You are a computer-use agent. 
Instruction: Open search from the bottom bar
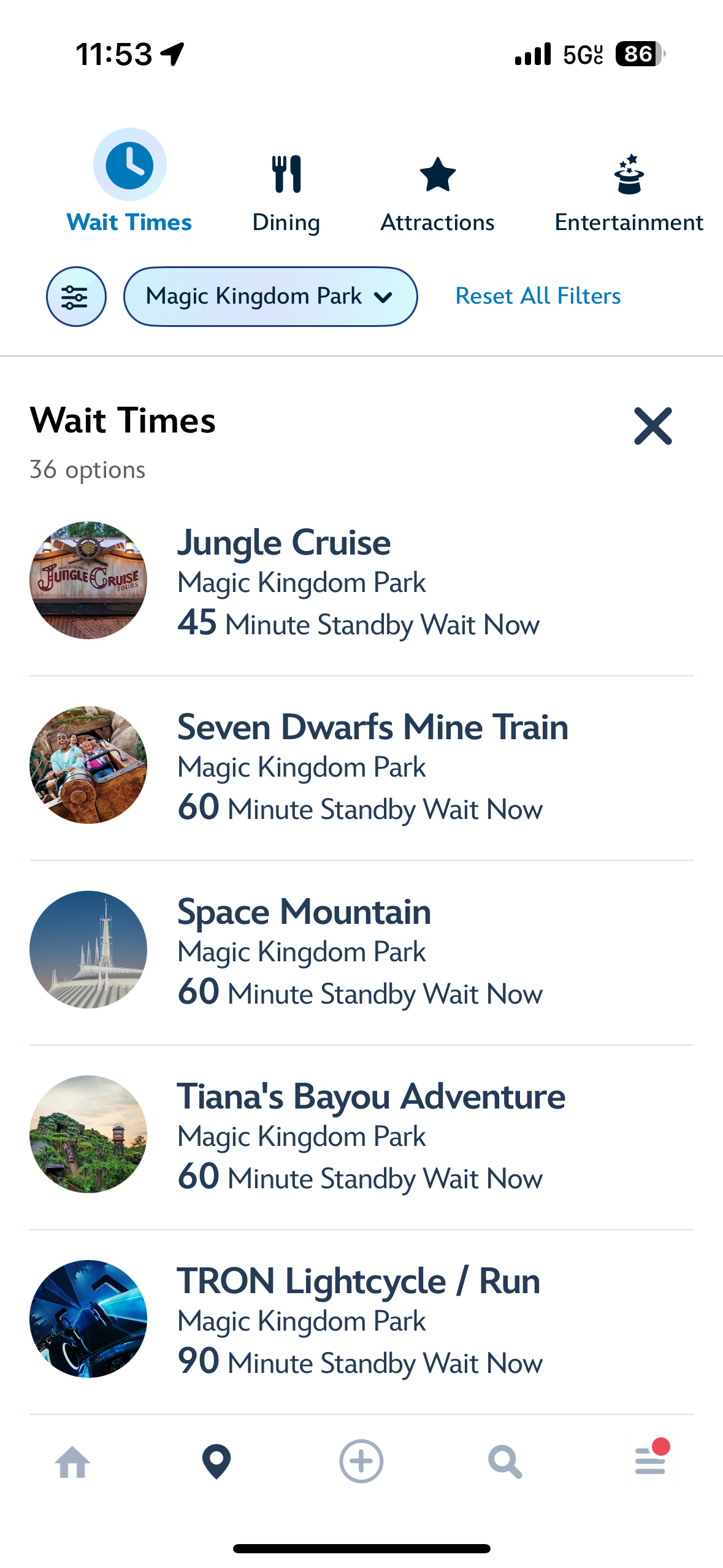(505, 1462)
